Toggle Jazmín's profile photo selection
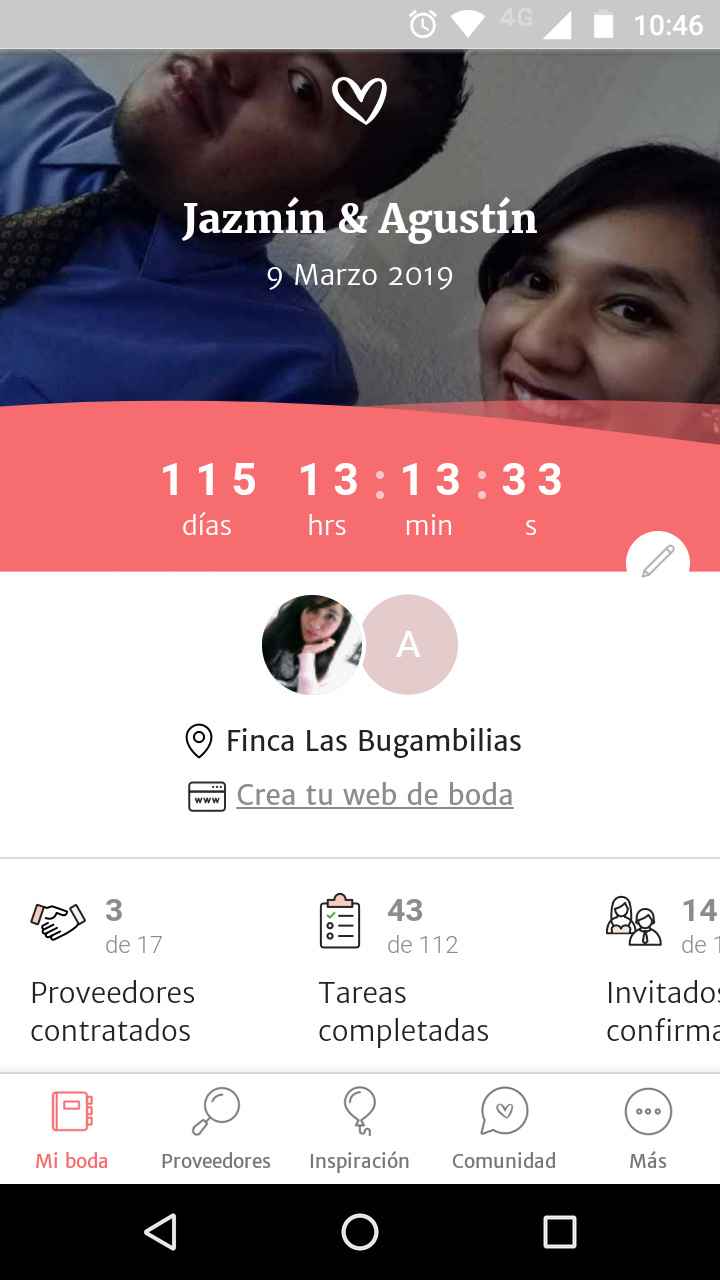This screenshot has height=1280, width=720. [312, 644]
